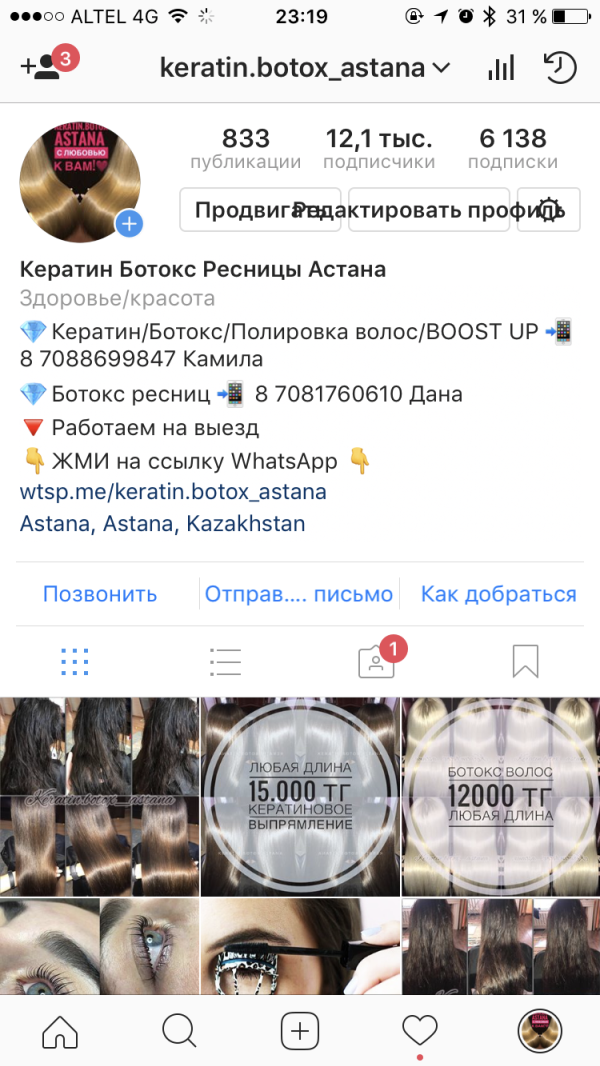Tap Отправ.... письмо button
Image resolution: width=600 pixels, height=1066 pixels.
(299, 594)
